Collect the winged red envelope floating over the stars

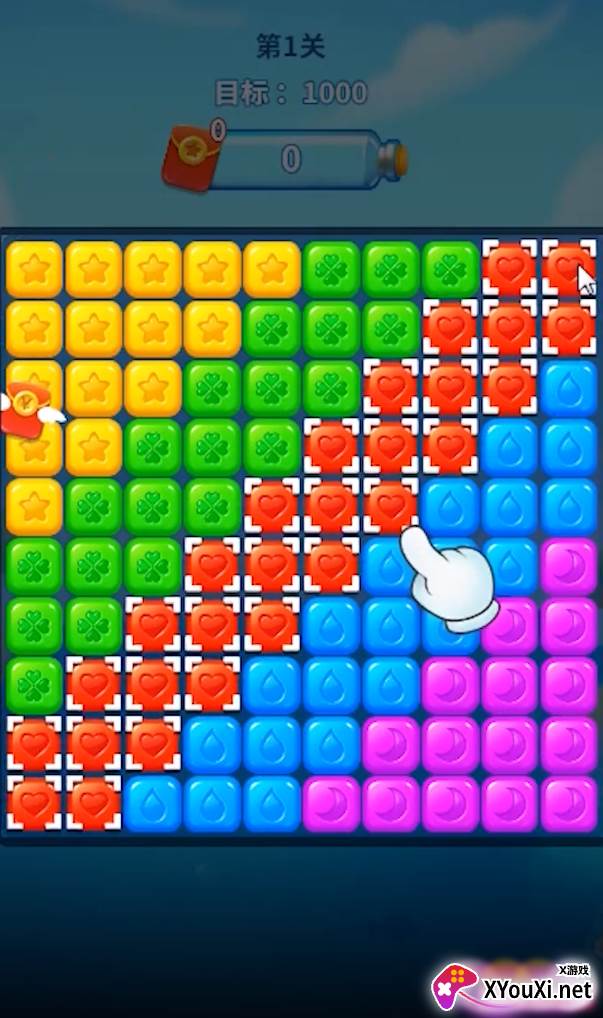coord(29,409)
